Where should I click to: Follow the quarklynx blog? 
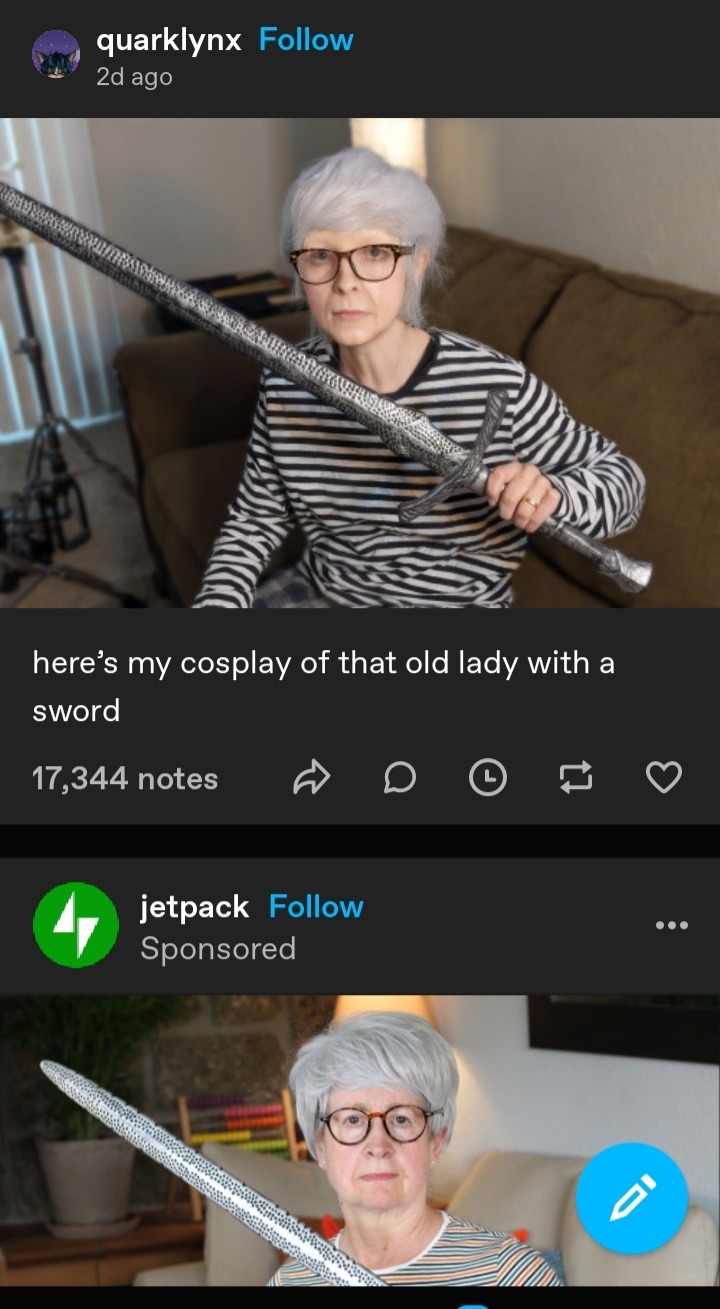pos(305,40)
